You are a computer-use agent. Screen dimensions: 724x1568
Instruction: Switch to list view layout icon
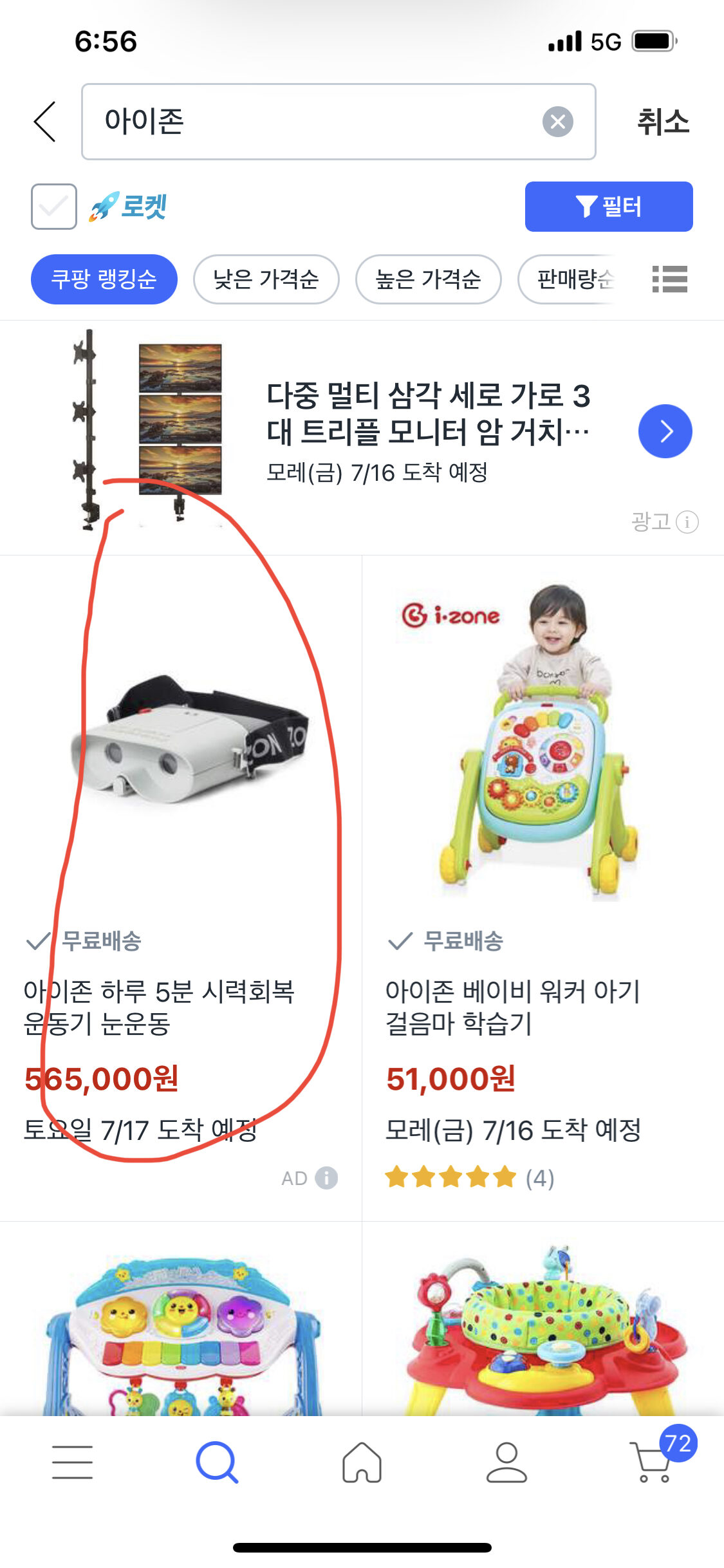click(670, 279)
